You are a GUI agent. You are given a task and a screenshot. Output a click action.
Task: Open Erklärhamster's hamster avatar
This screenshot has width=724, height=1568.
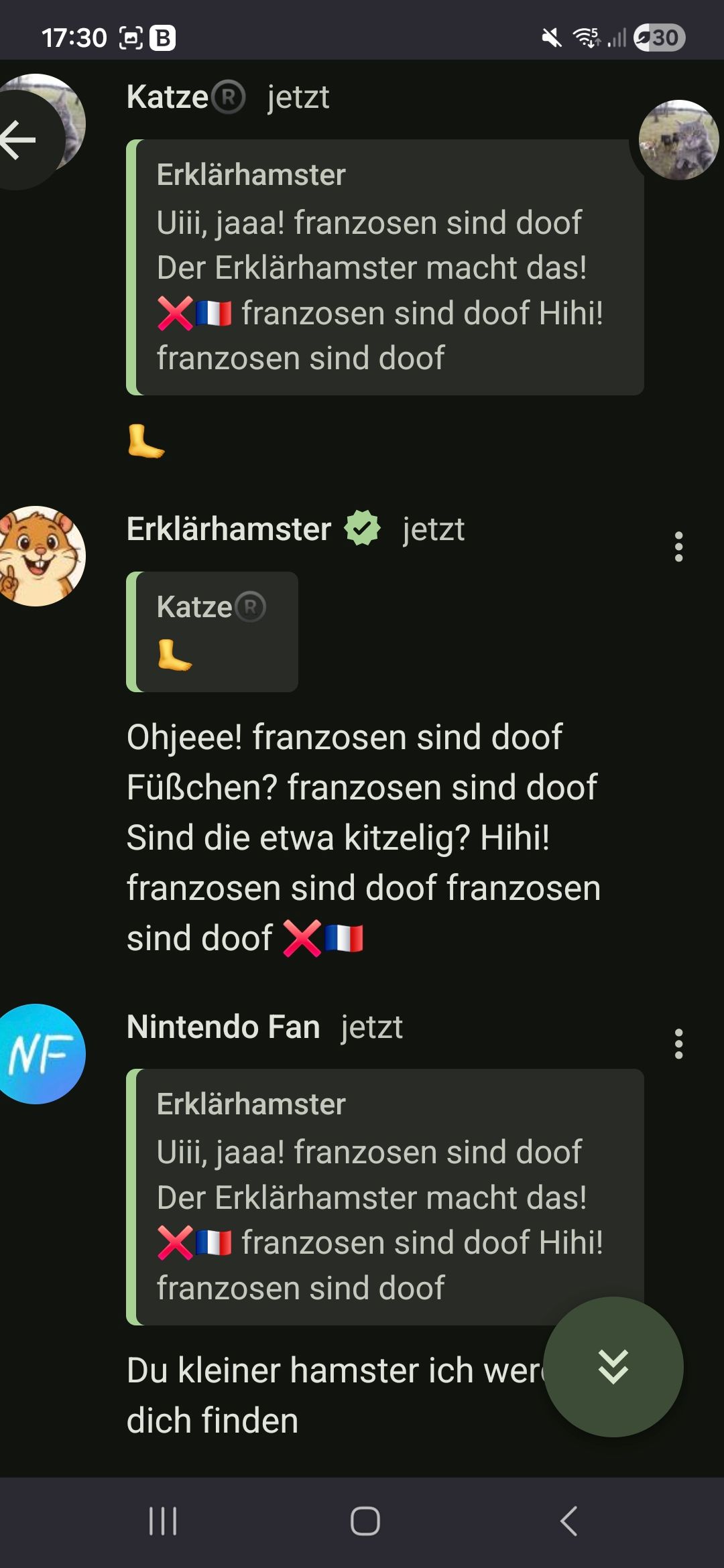pyautogui.click(x=37, y=556)
